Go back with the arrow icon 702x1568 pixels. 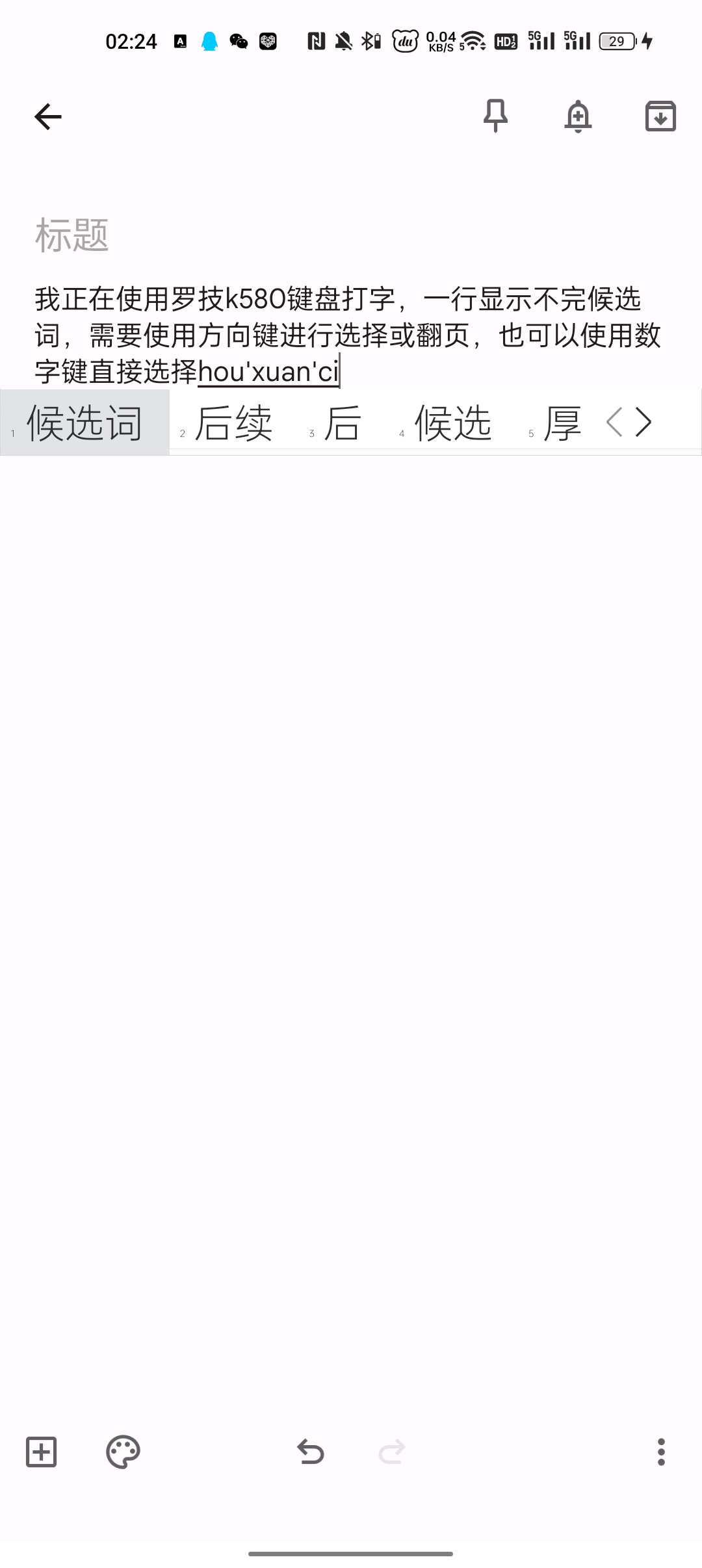47,117
